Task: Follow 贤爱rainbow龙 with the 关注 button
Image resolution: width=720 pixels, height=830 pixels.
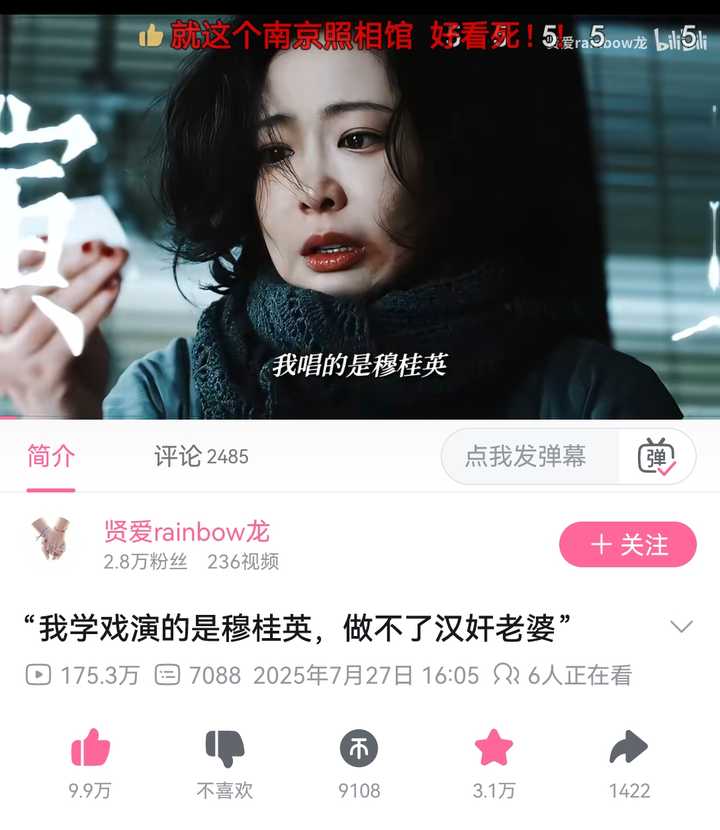Action: click(x=627, y=545)
